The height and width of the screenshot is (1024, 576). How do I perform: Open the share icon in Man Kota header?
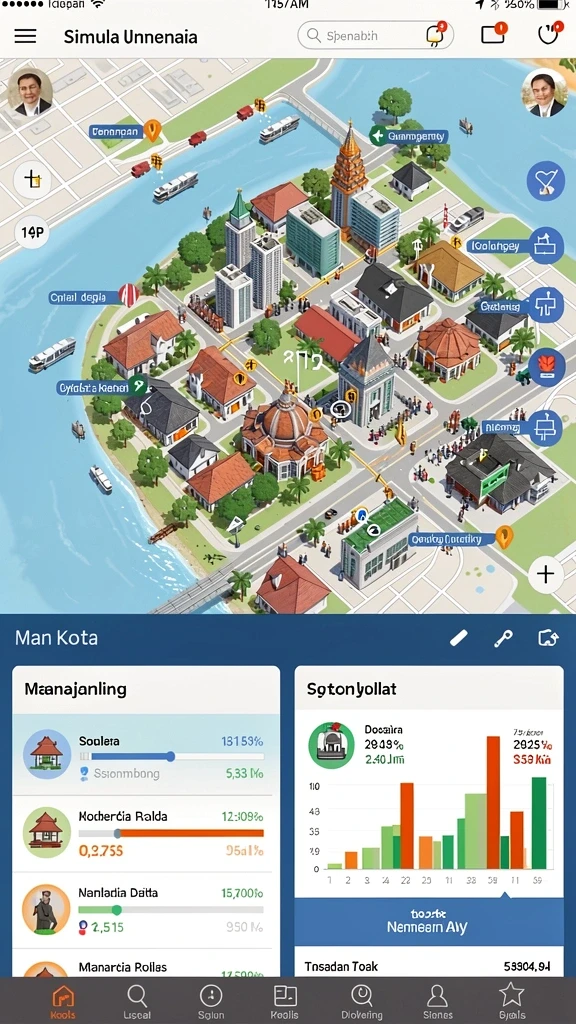pos(547,638)
